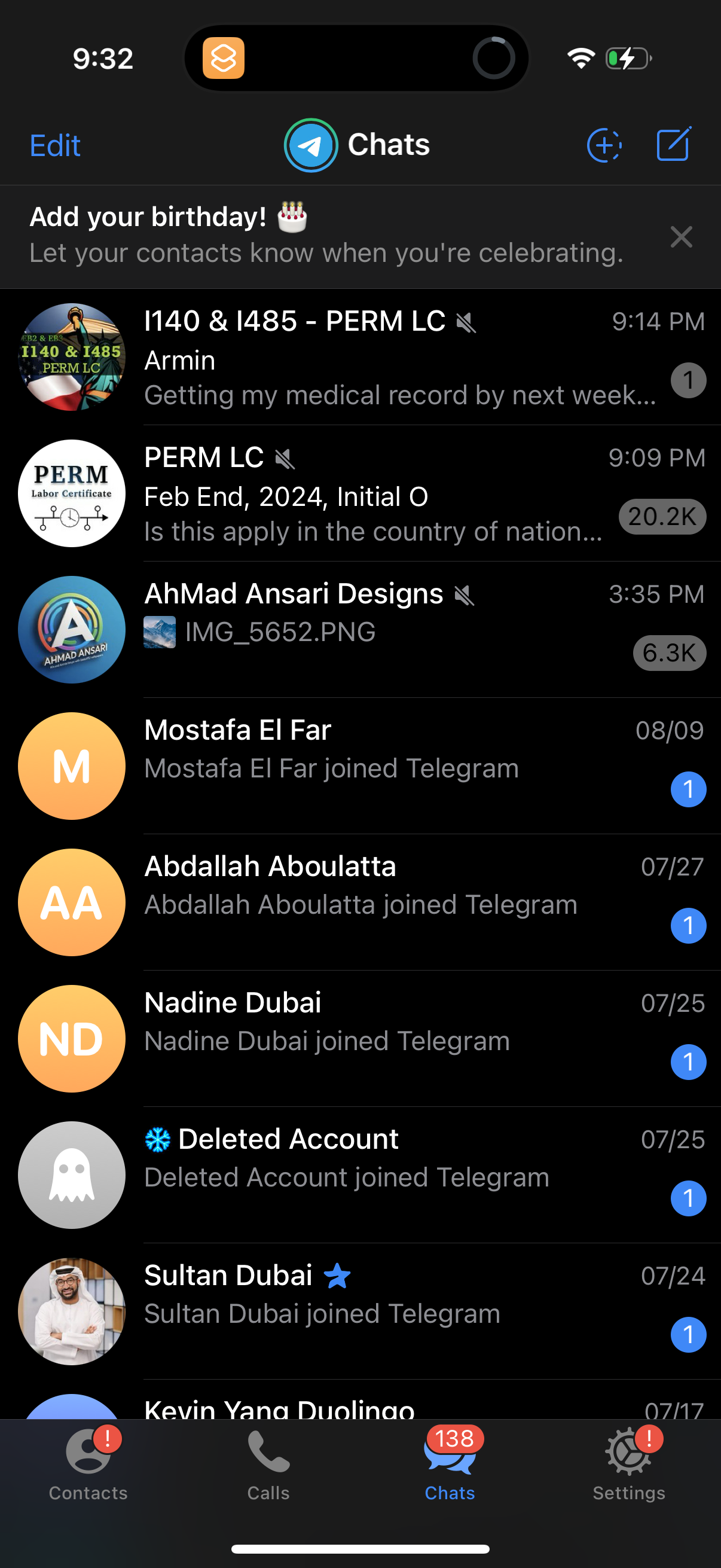Tap the Edit button
721x1568 pixels.
tap(54, 145)
